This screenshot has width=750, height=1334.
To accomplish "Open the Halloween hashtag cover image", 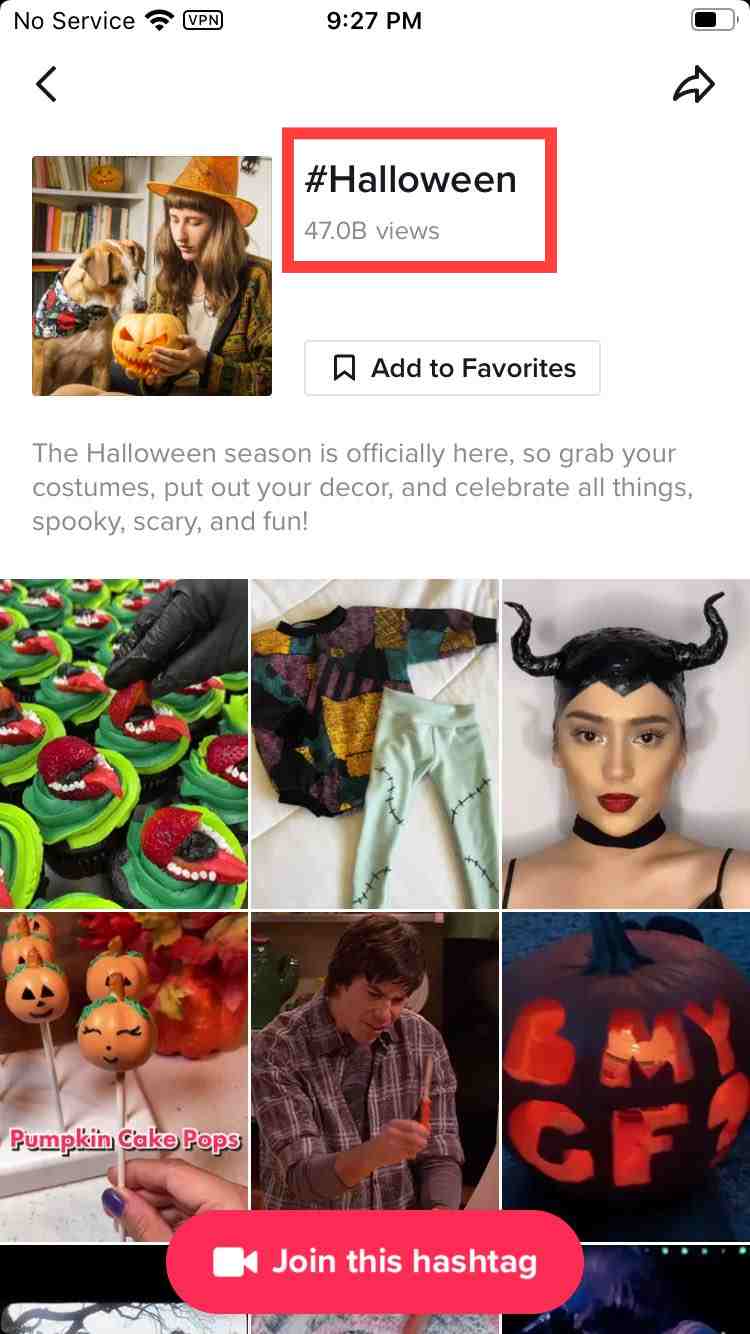I will tap(152, 276).
